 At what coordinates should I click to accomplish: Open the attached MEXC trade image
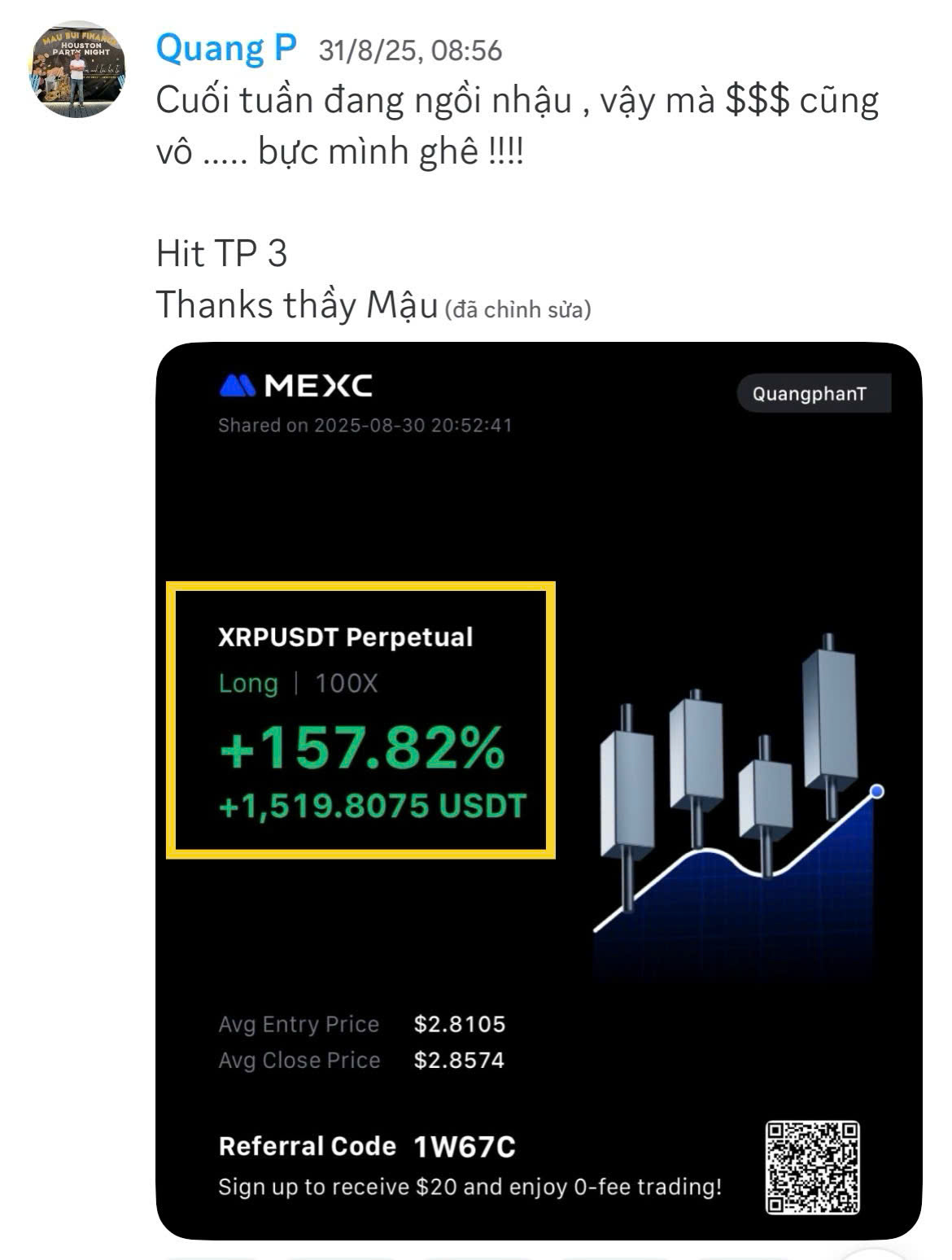tap(539, 790)
